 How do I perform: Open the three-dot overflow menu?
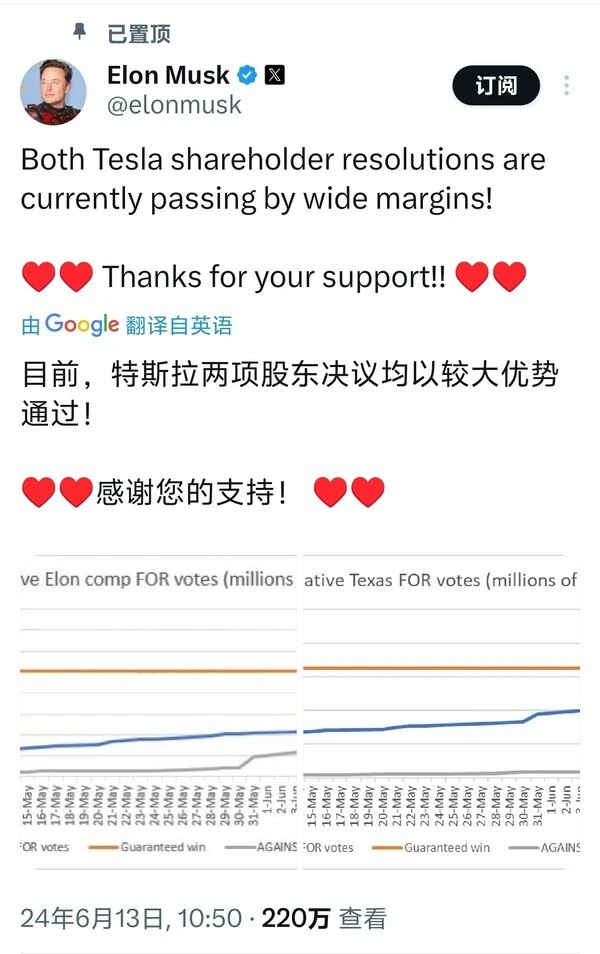pos(567,86)
